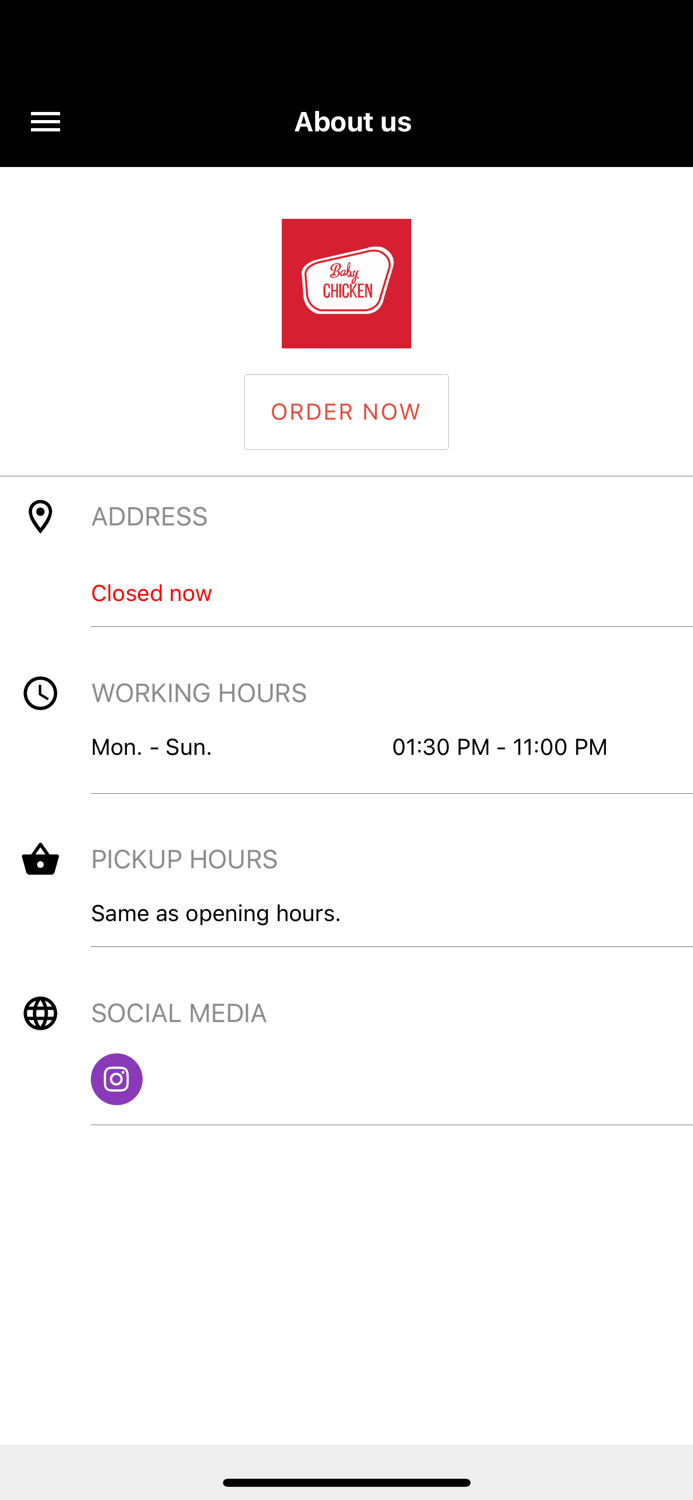Screen dimensions: 693x1500
Task: Open the hamburger drawer menu
Action: coord(45,122)
